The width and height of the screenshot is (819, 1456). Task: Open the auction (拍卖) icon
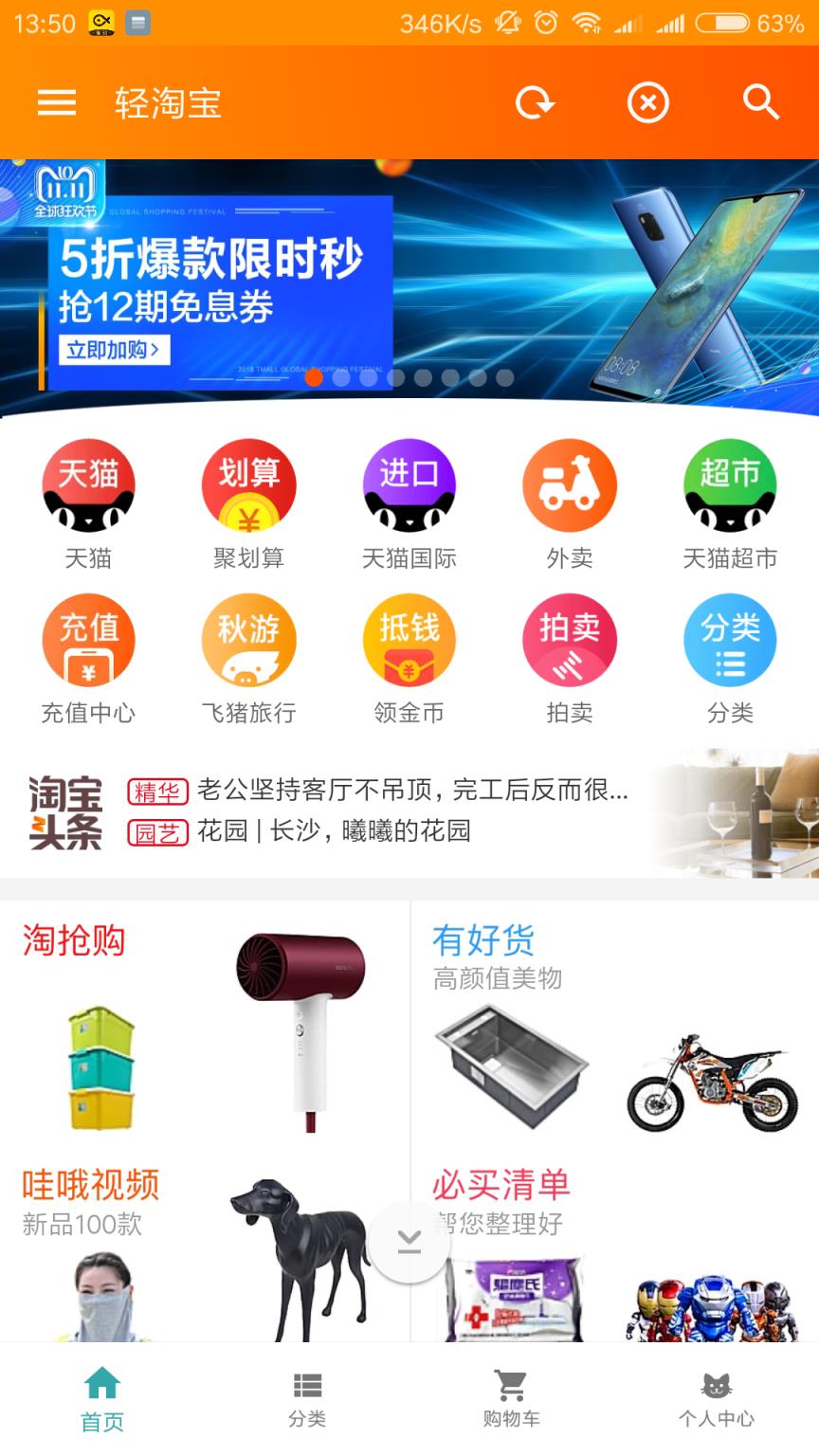569,639
